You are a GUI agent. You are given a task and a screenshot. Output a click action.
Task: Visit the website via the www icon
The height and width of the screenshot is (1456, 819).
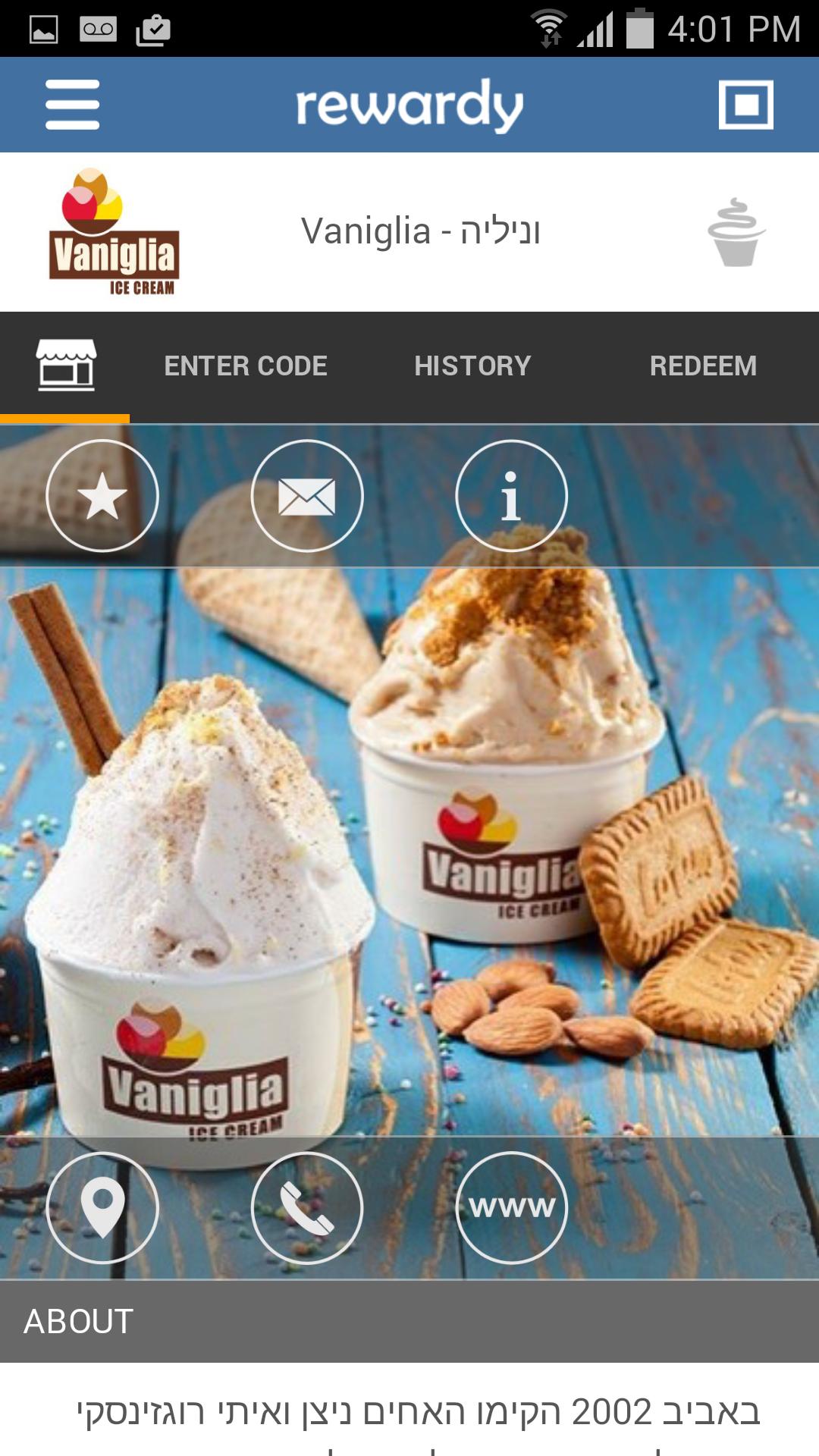[511, 1207]
